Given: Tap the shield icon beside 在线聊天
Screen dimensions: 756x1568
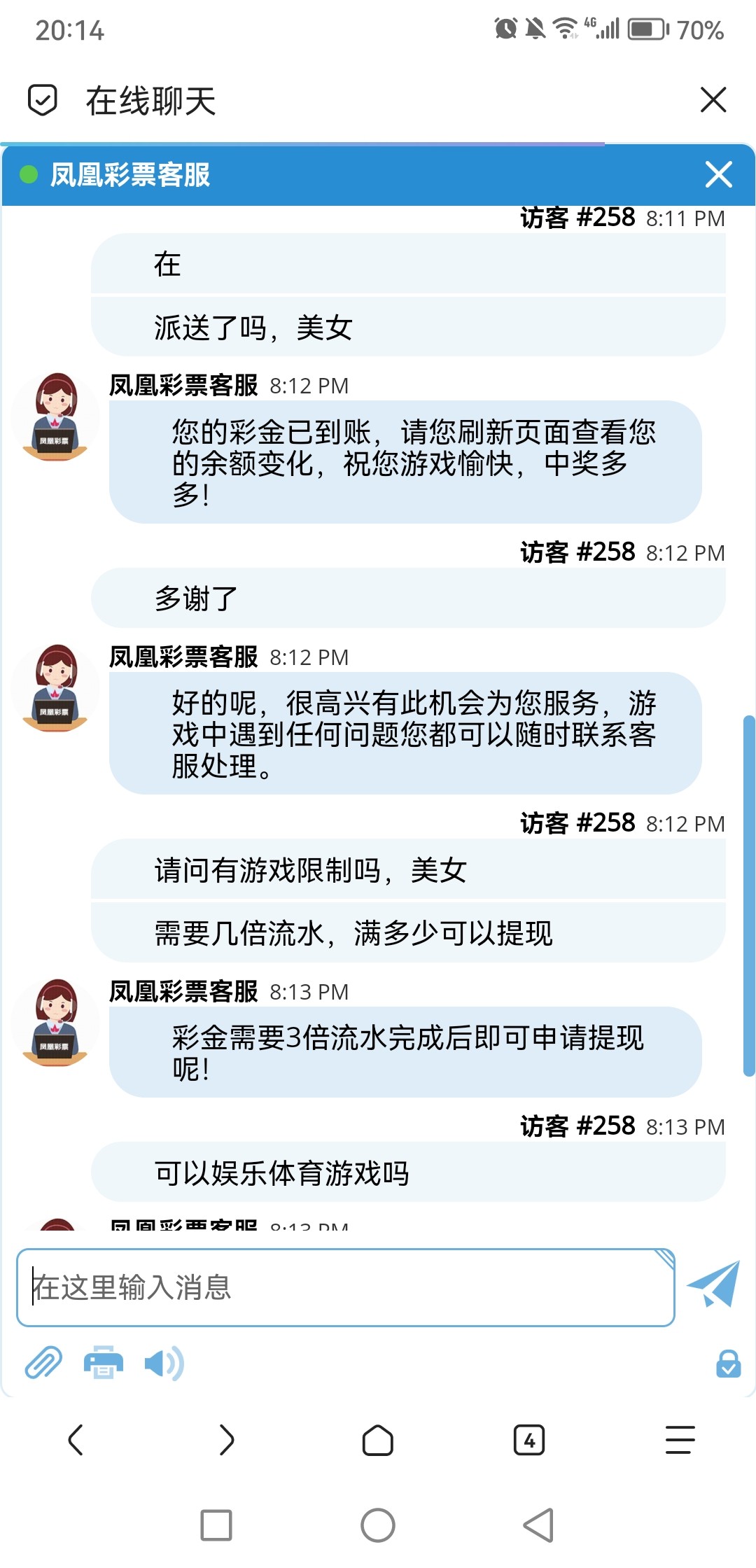Looking at the screenshot, I should coord(43,100).
